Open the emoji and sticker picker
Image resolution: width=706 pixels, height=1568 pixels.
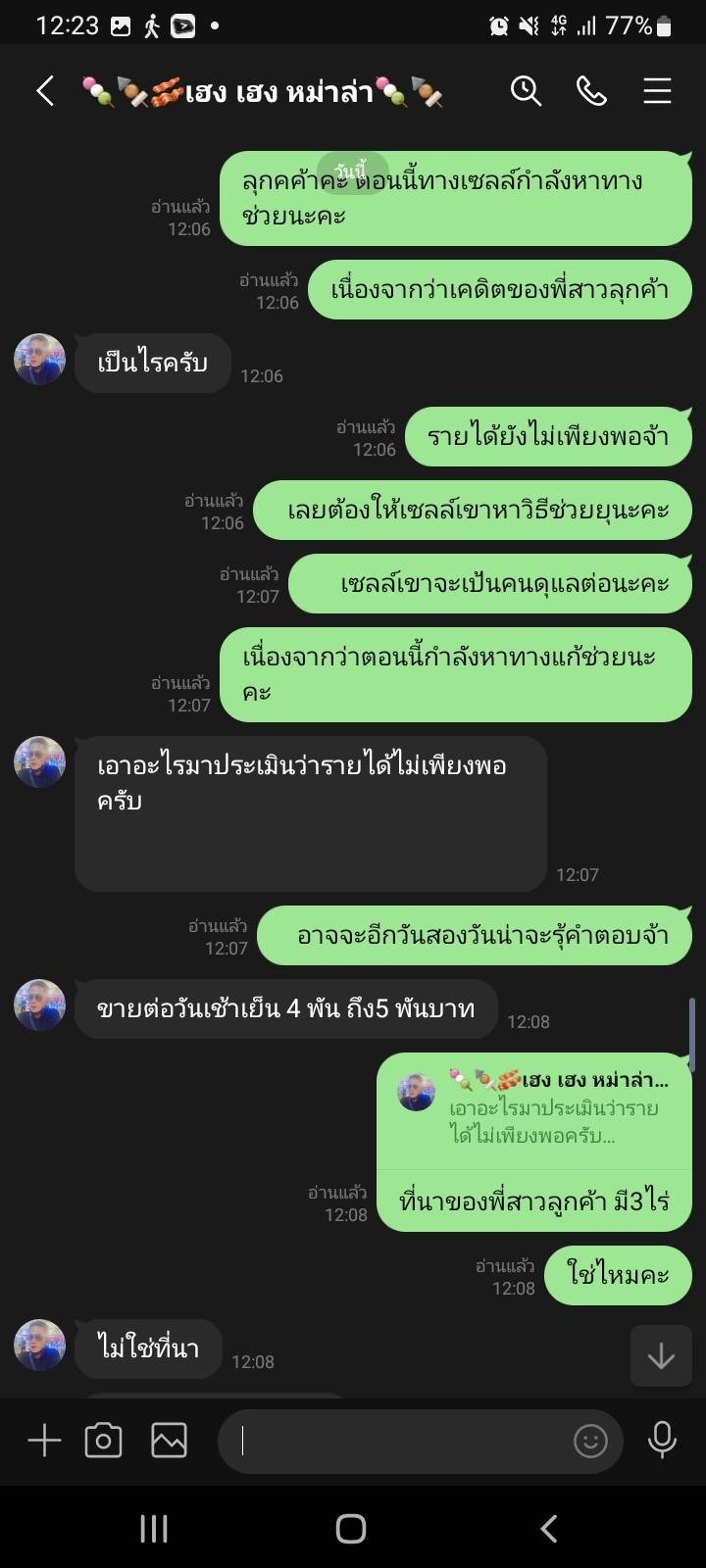590,1442
